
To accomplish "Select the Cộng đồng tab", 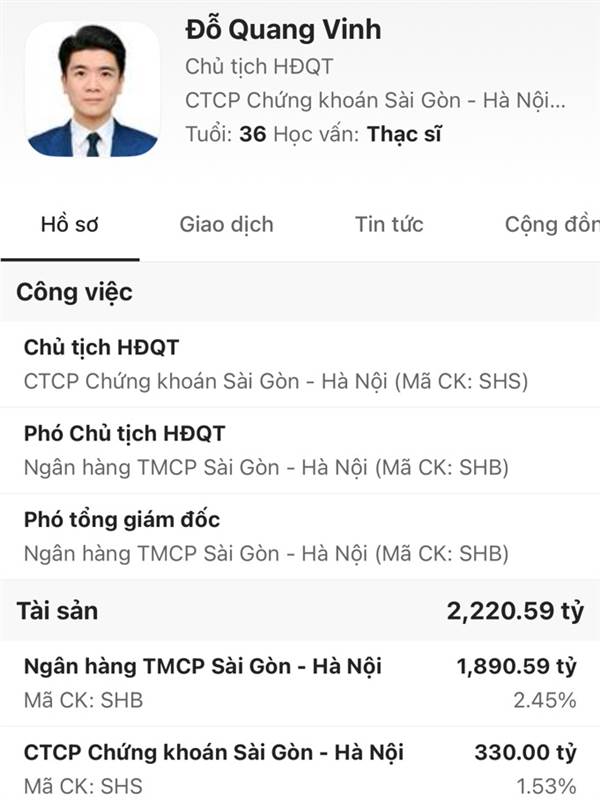I will (552, 225).
